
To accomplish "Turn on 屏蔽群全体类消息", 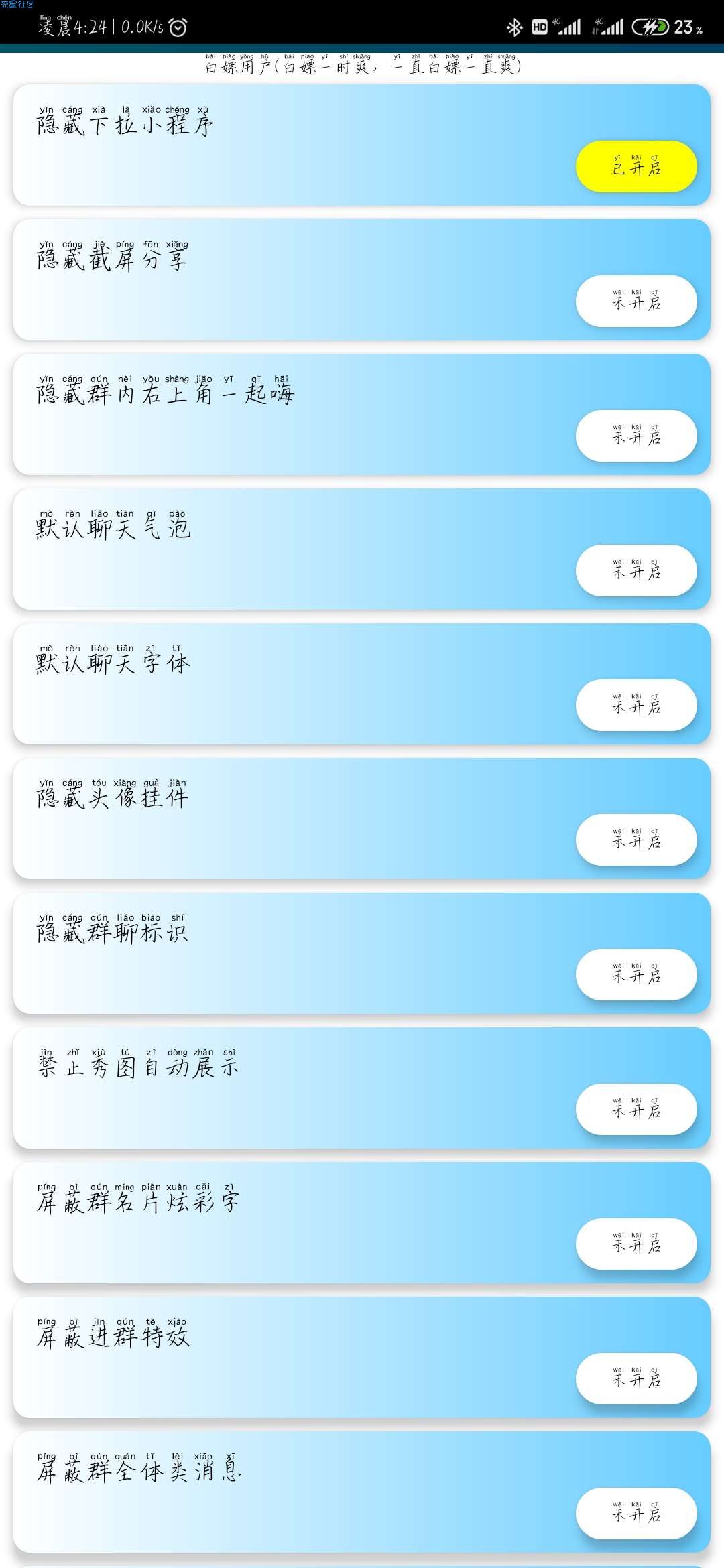I will pos(636,1513).
